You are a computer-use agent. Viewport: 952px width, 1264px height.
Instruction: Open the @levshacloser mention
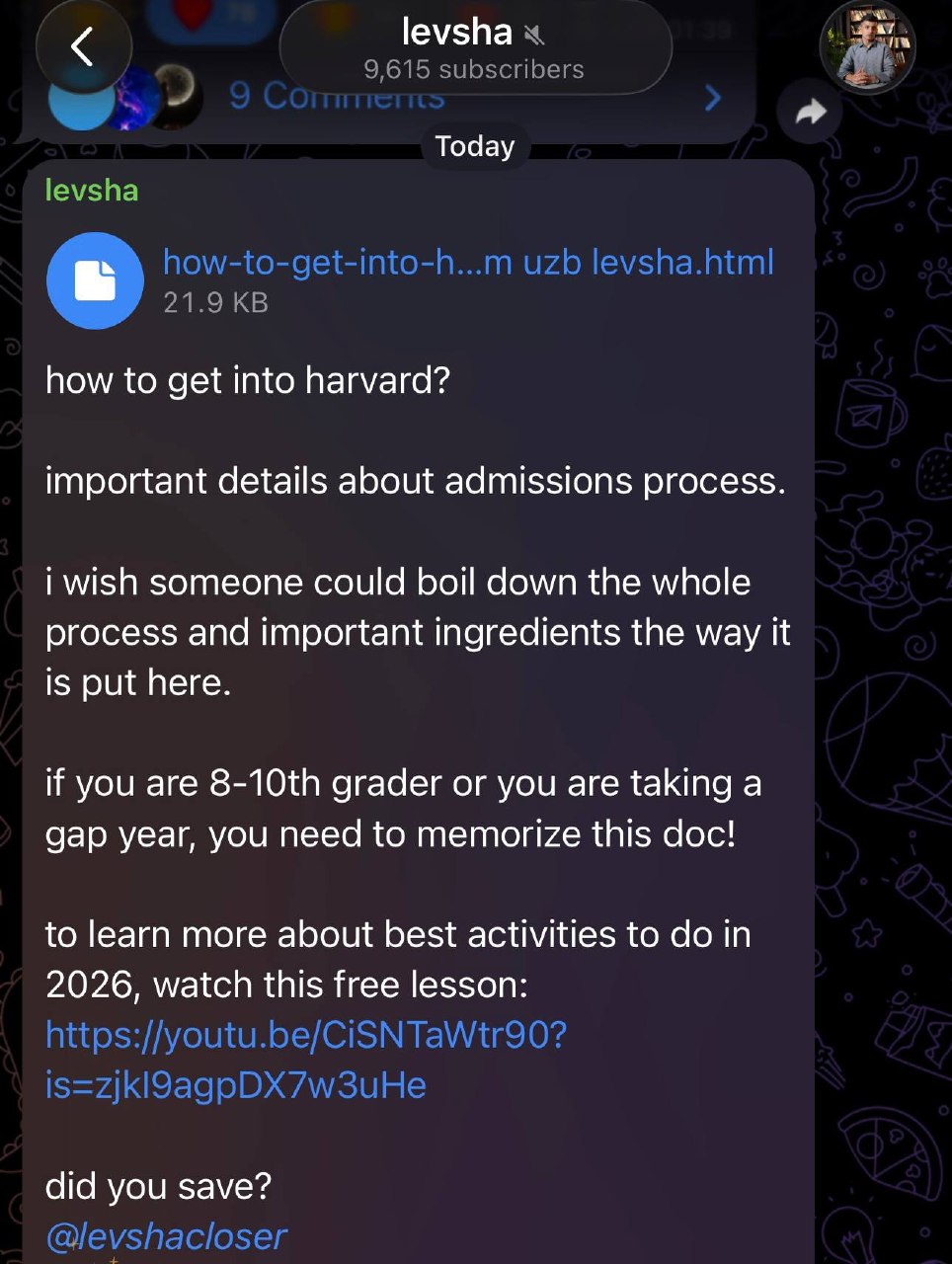click(x=166, y=1236)
